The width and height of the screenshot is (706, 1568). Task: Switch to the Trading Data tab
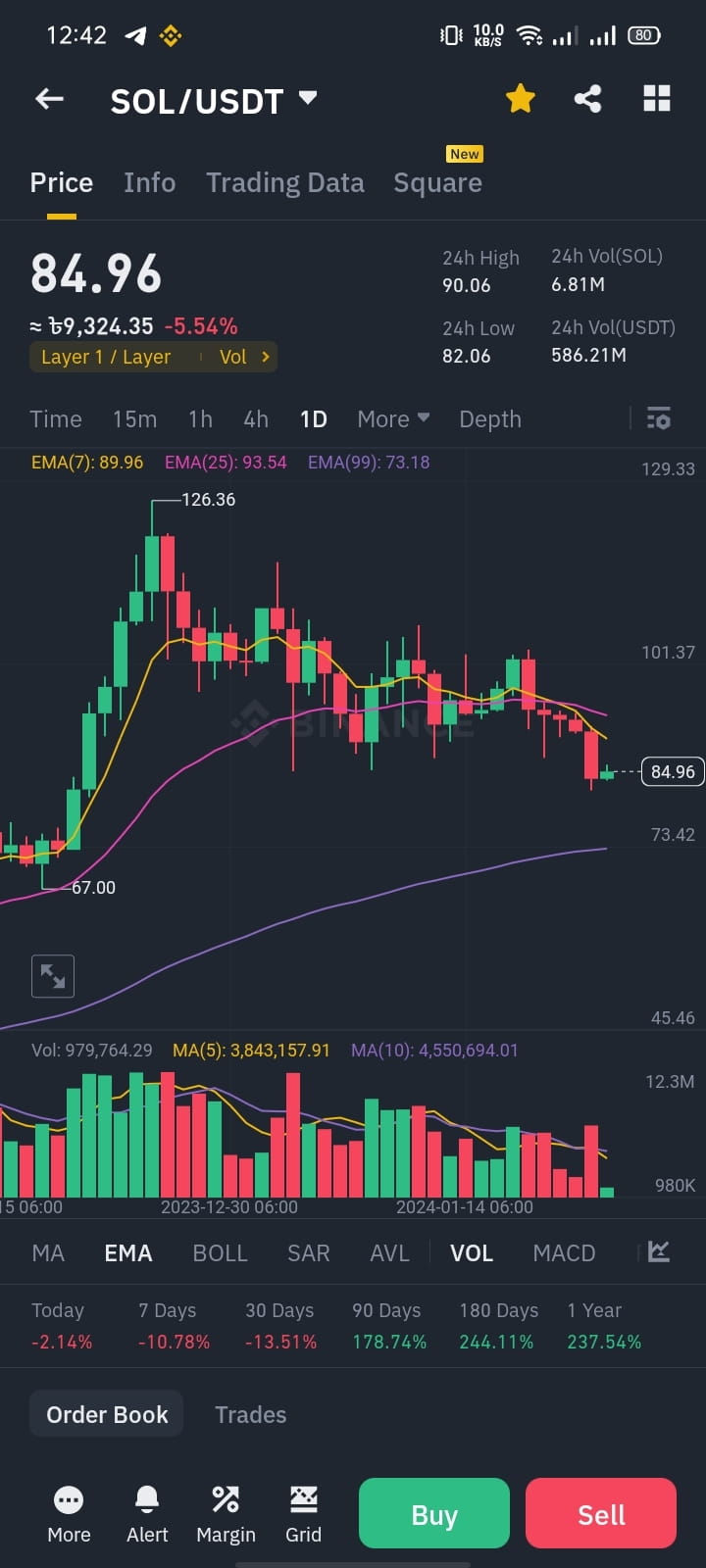coord(284,182)
